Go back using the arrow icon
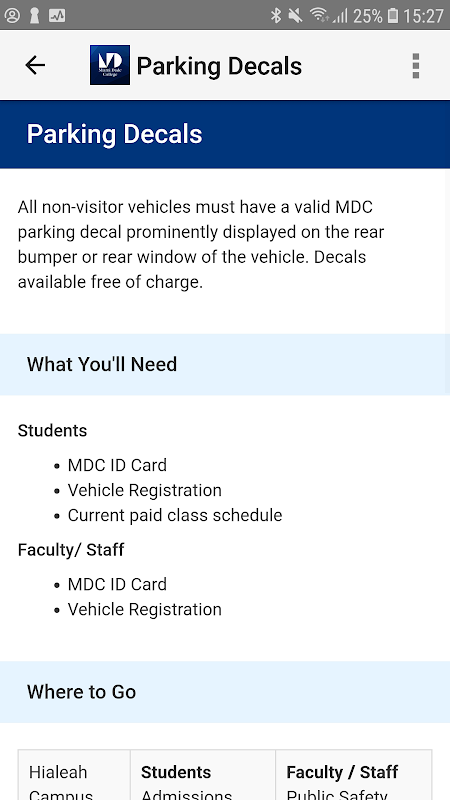This screenshot has height=800, width=450. pyautogui.click(x=35, y=65)
